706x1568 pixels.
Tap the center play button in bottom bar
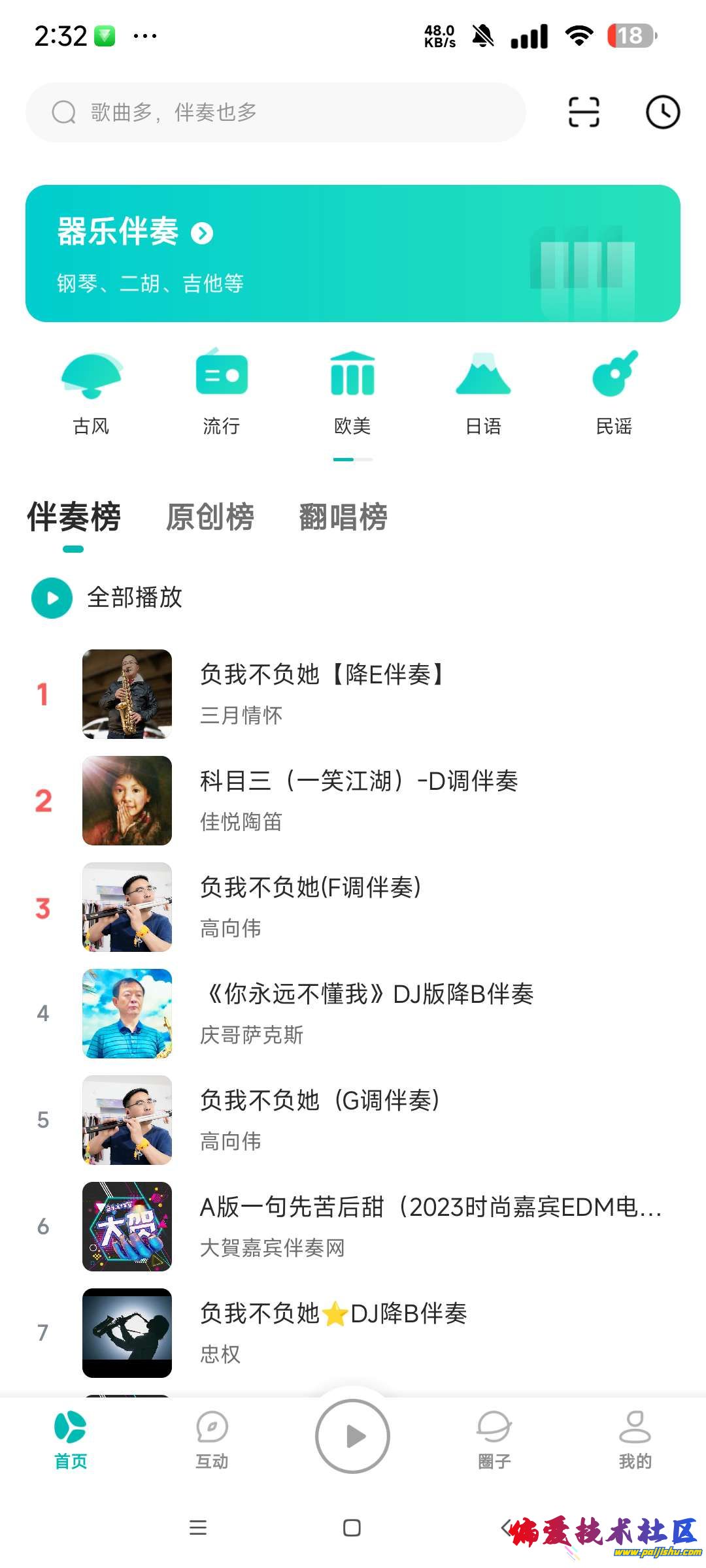(x=352, y=1436)
